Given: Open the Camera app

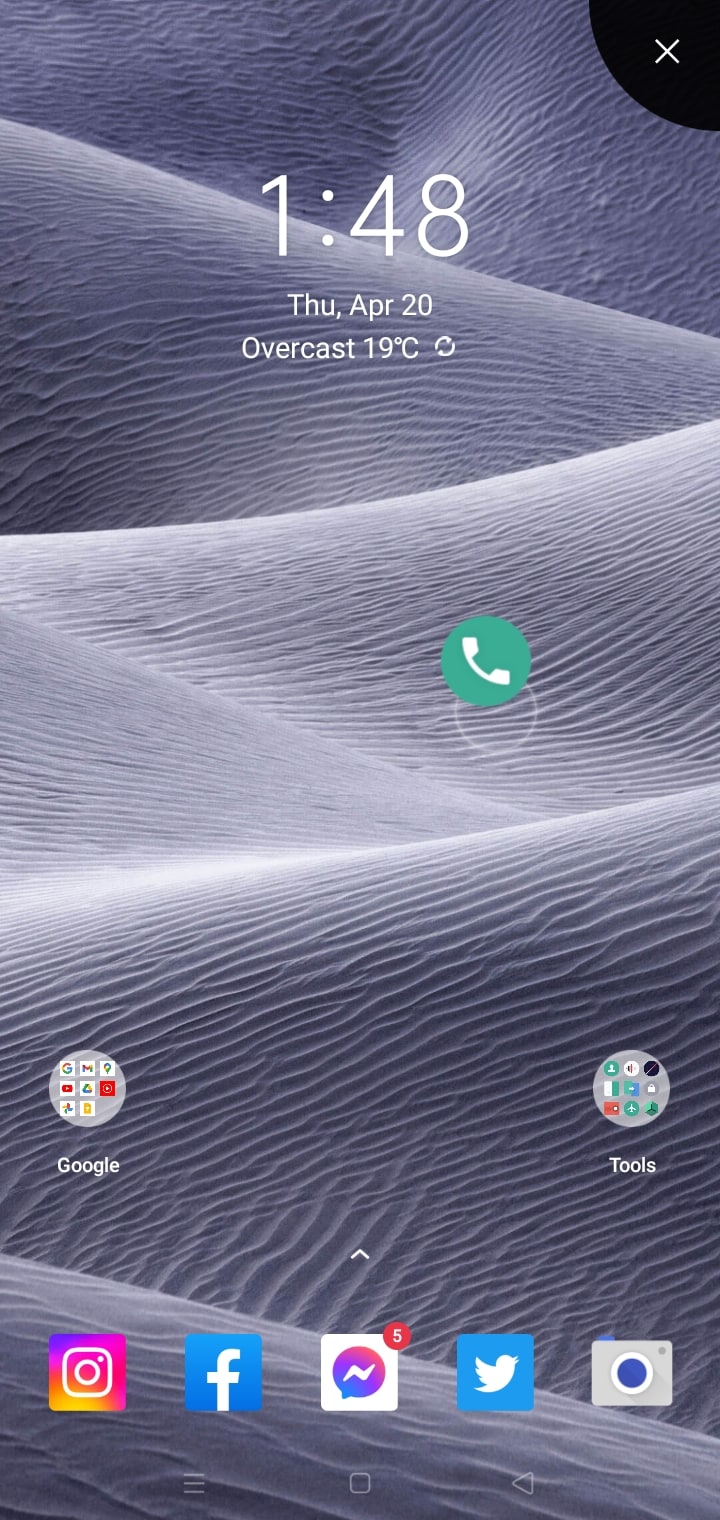Looking at the screenshot, I should (x=632, y=1373).
